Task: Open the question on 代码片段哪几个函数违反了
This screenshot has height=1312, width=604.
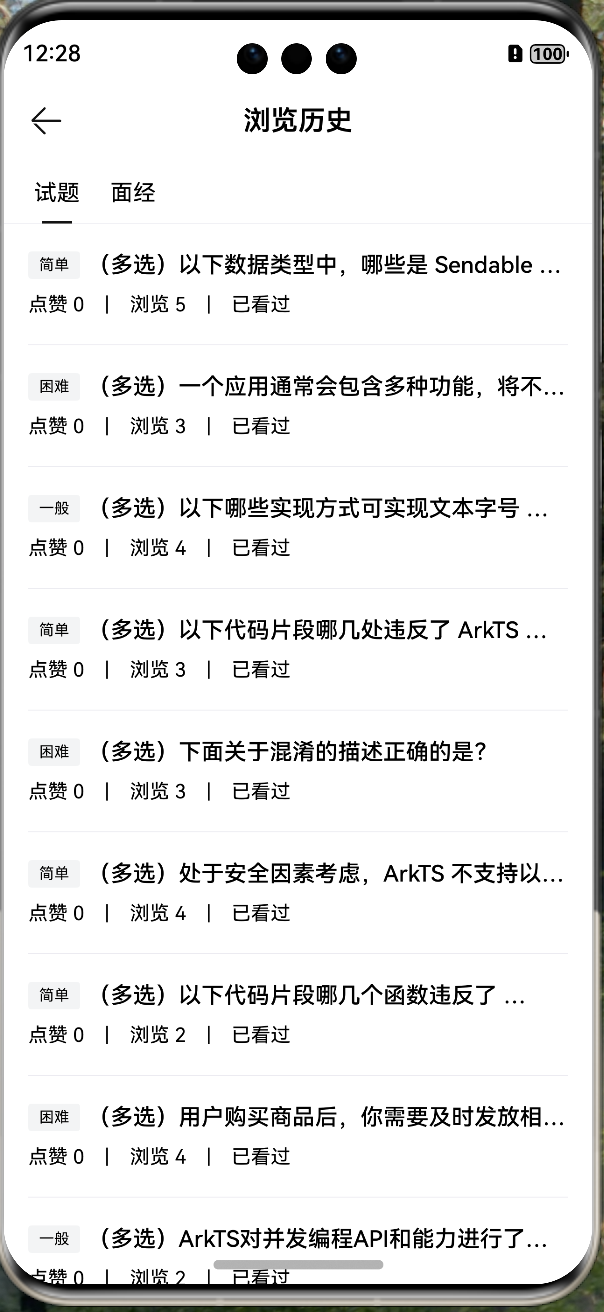Action: (312, 996)
